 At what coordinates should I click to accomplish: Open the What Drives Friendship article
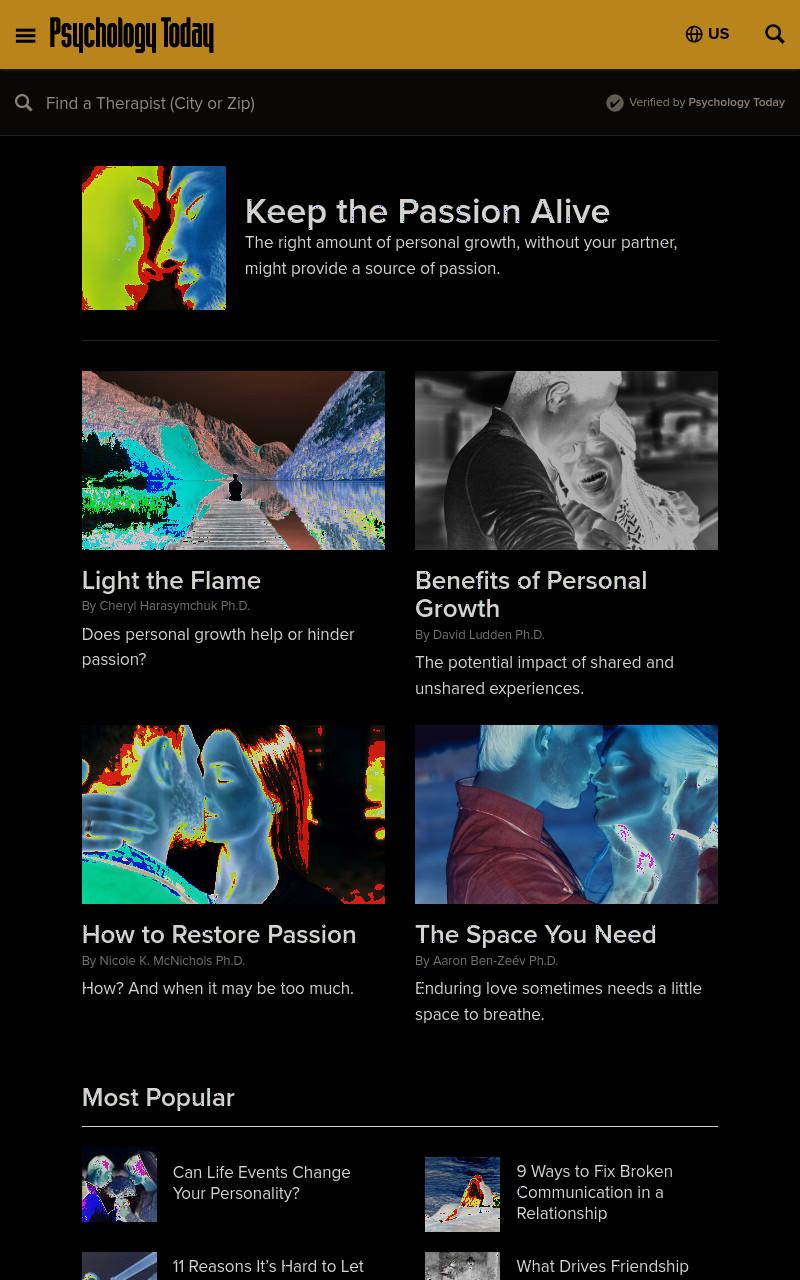602,1266
